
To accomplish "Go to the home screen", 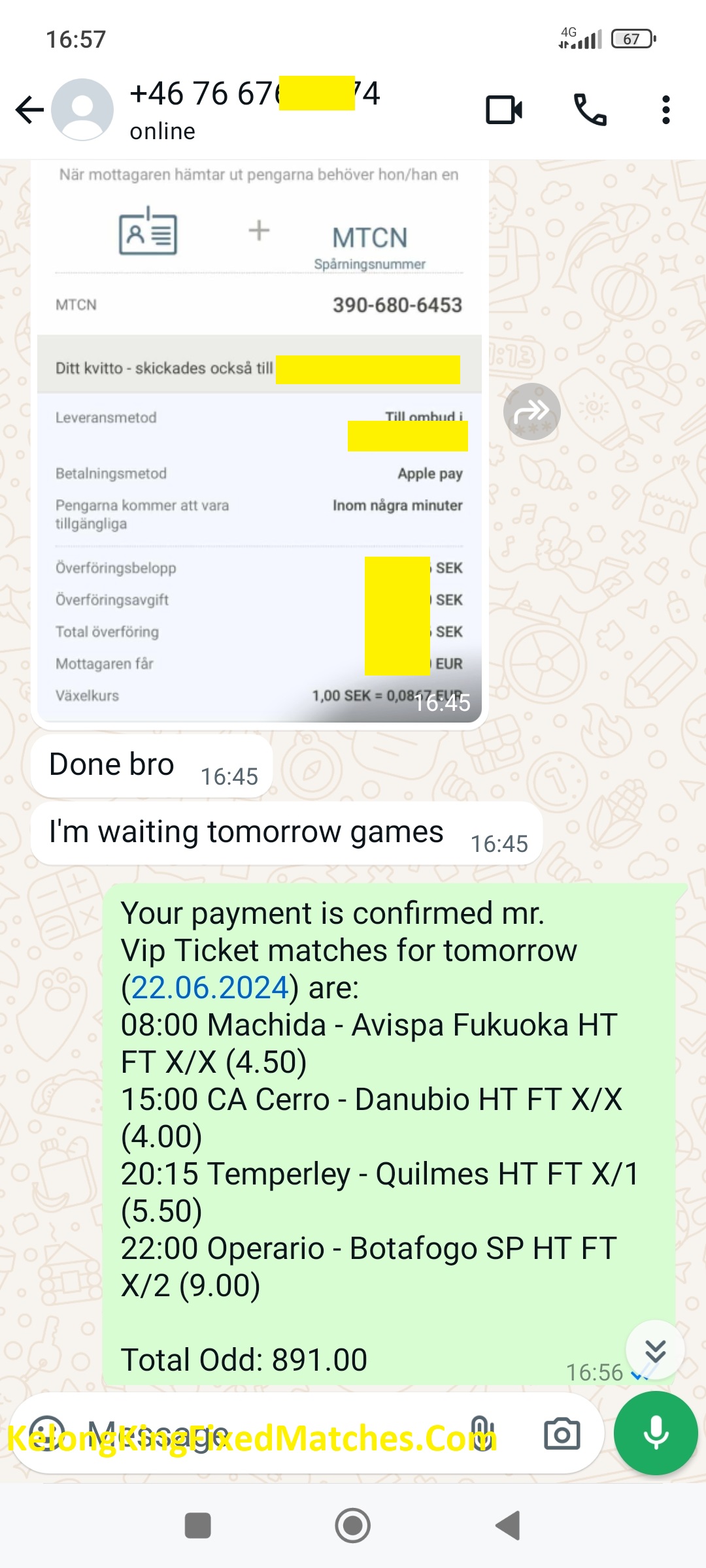I will (353, 1526).
